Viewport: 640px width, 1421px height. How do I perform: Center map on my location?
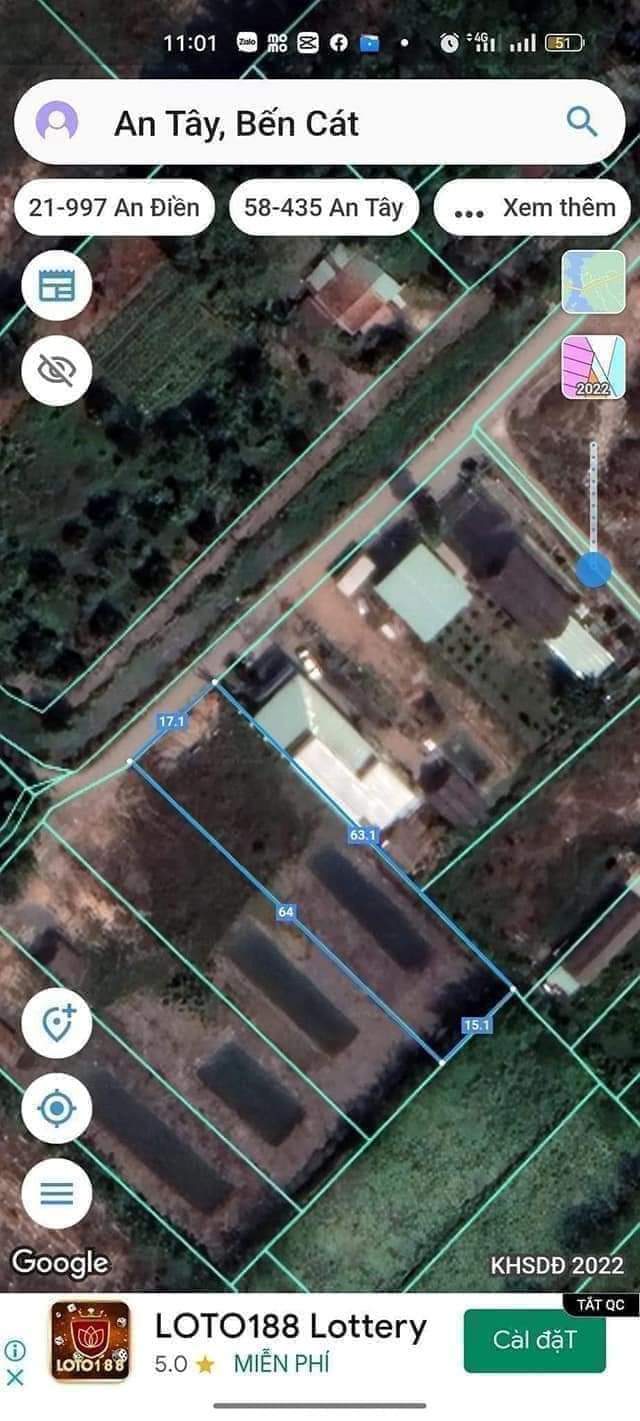tap(57, 1108)
